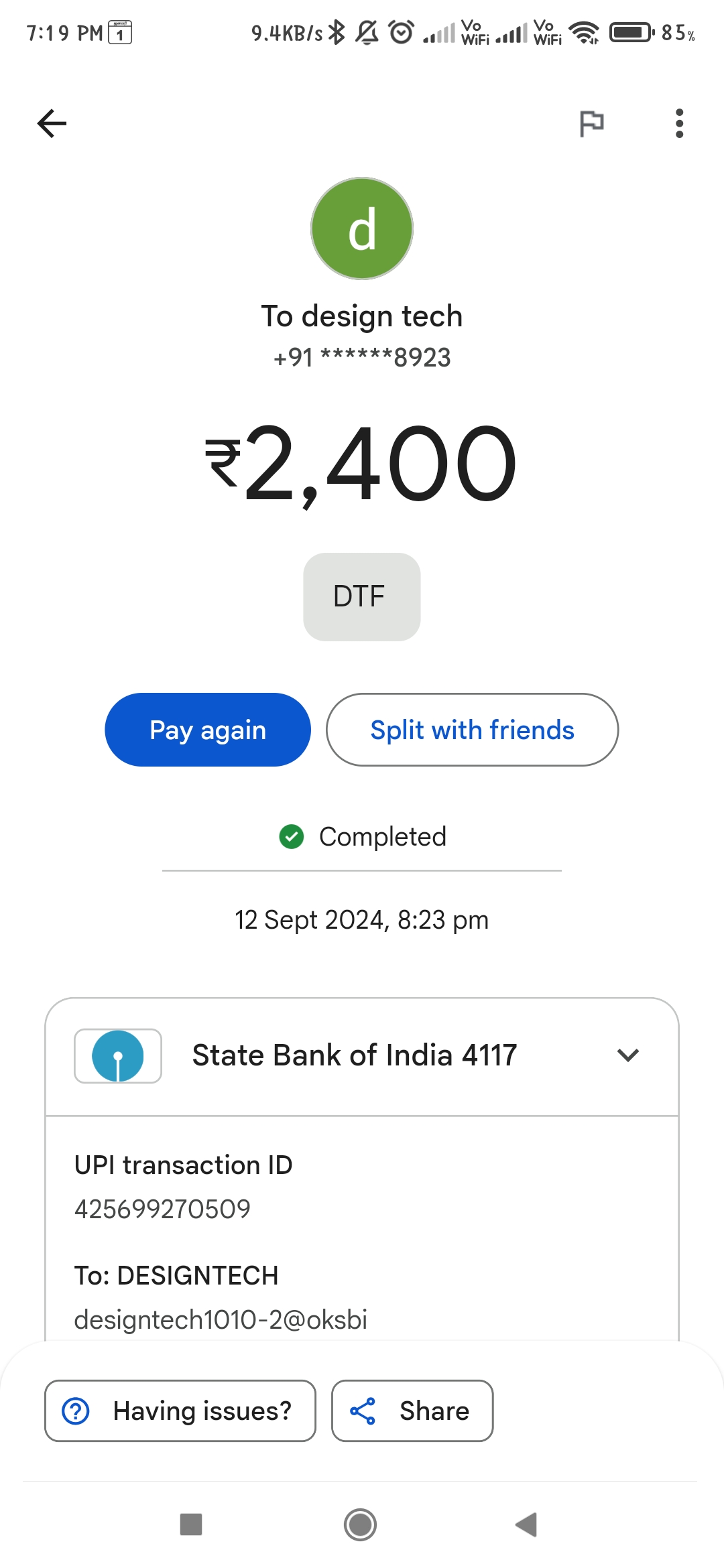Image resolution: width=724 pixels, height=1568 pixels.
Task: Tap the system home button
Action: pos(361,1525)
